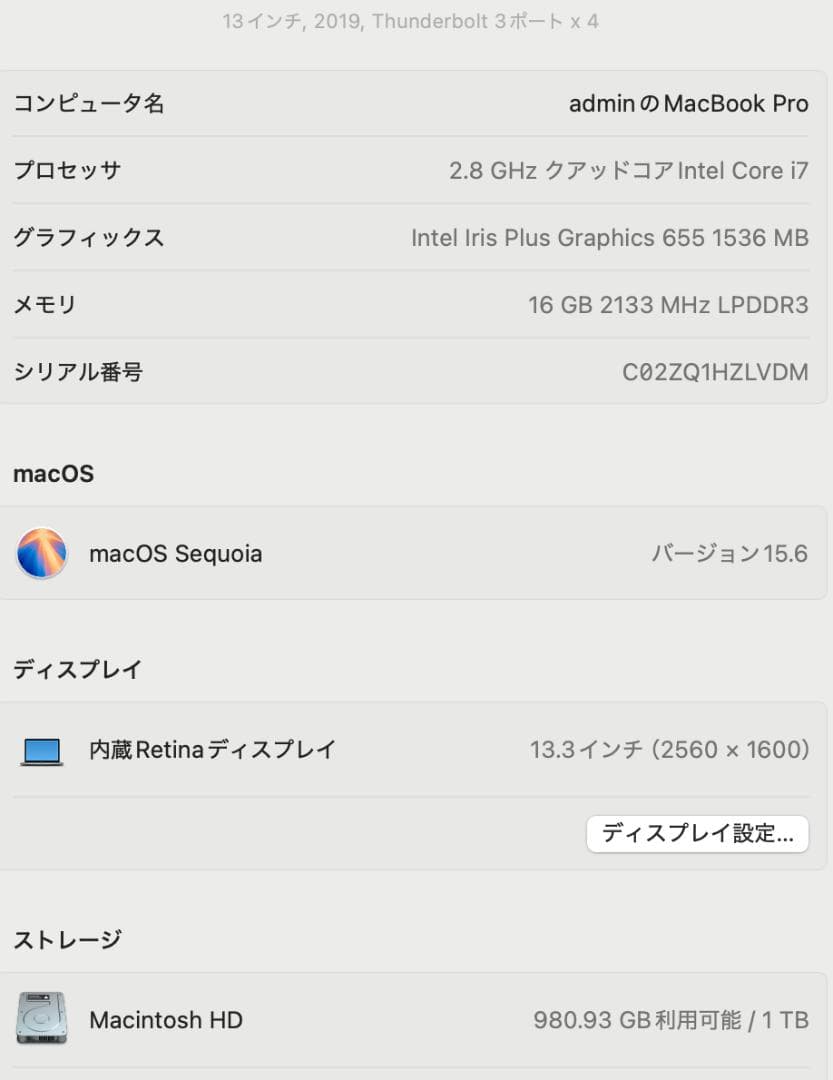This screenshot has width=833, height=1080.
Task: Click the コンピュータ名 row
Action: pyautogui.click(x=88, y=103)
